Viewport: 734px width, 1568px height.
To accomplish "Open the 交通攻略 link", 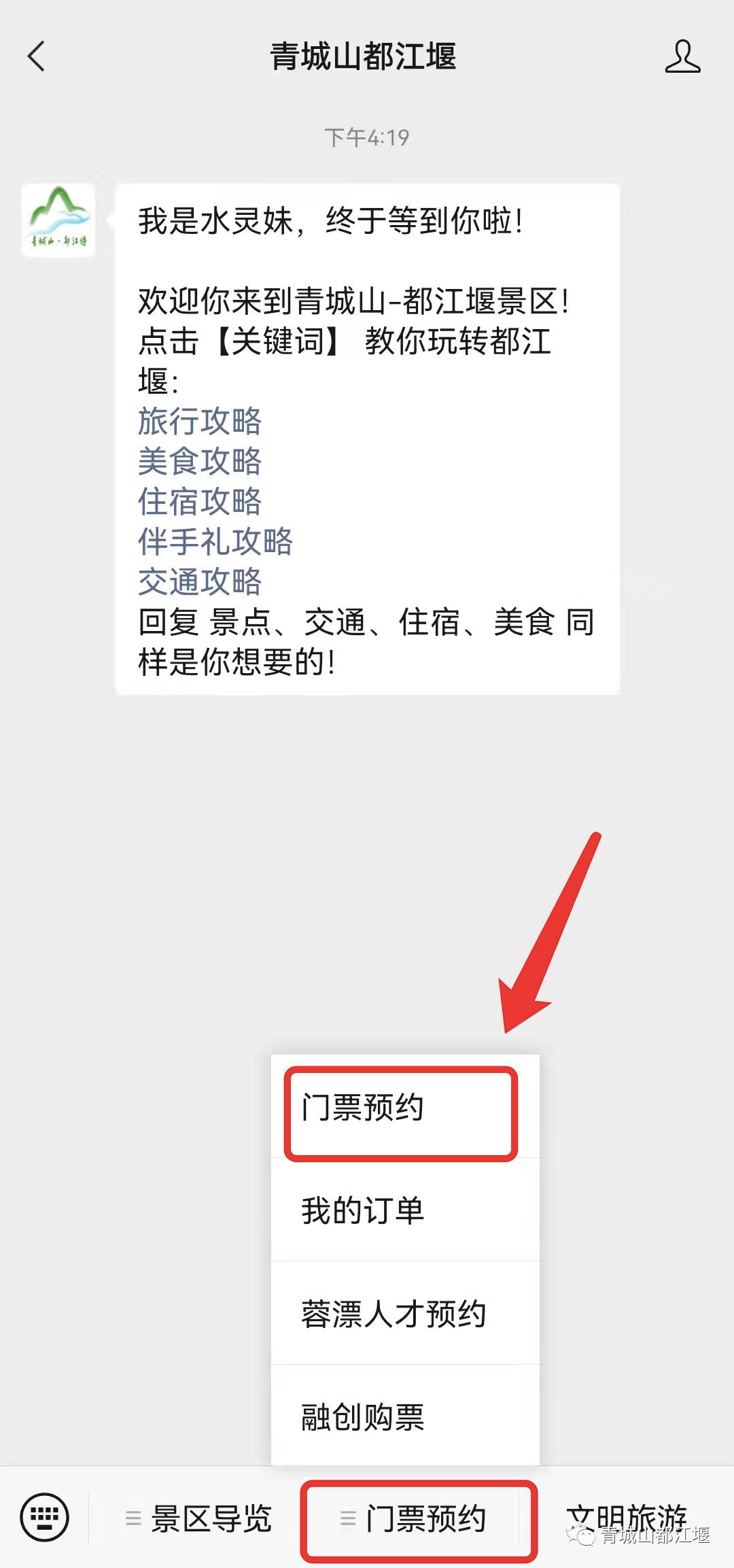I will [200, 581].
